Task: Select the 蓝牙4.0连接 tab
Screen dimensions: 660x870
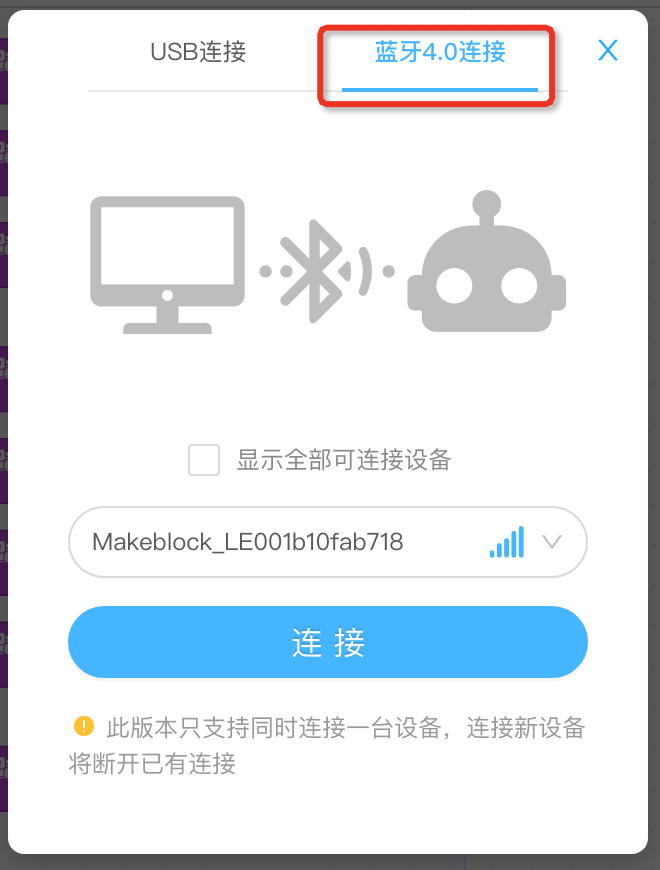Action: tap(440, 52)
